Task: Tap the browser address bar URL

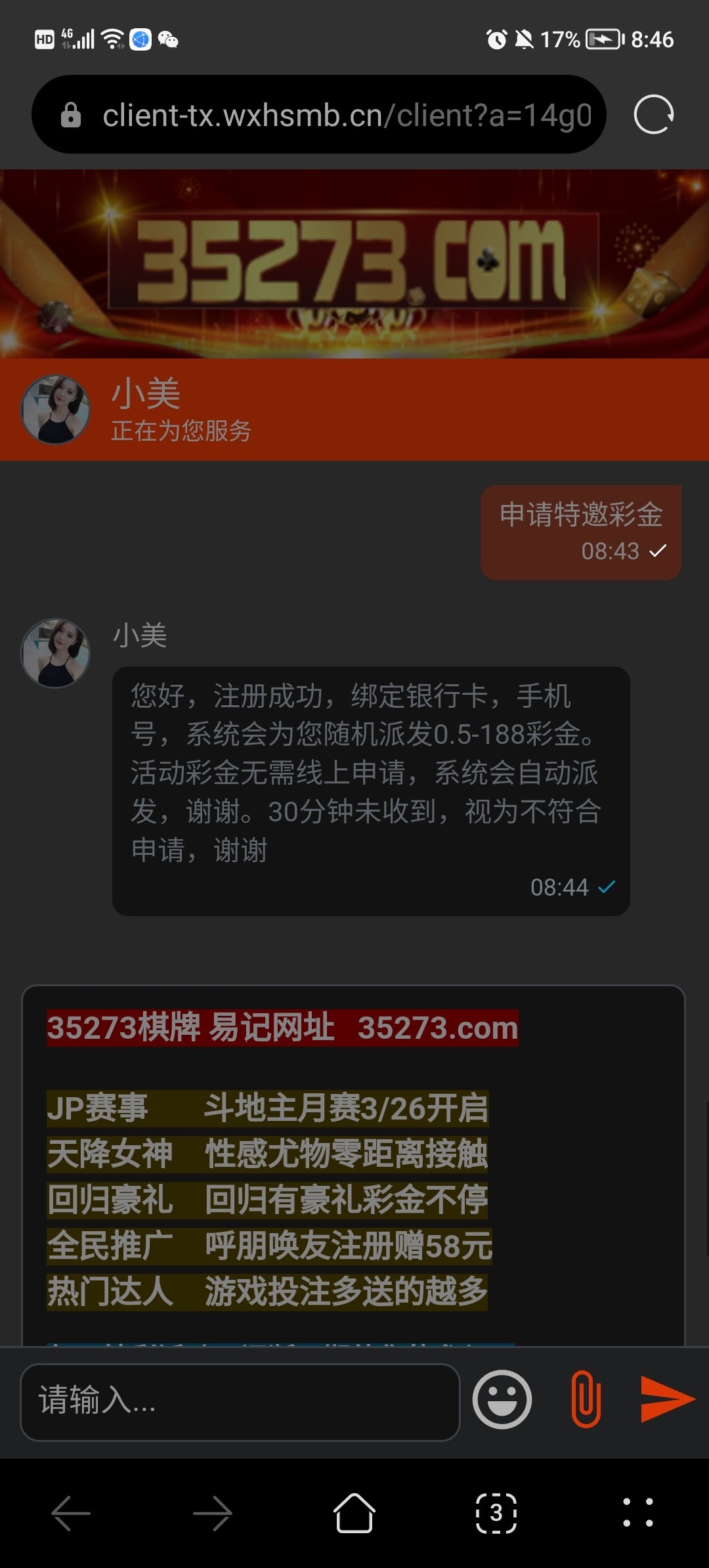Action: (347, 116)
